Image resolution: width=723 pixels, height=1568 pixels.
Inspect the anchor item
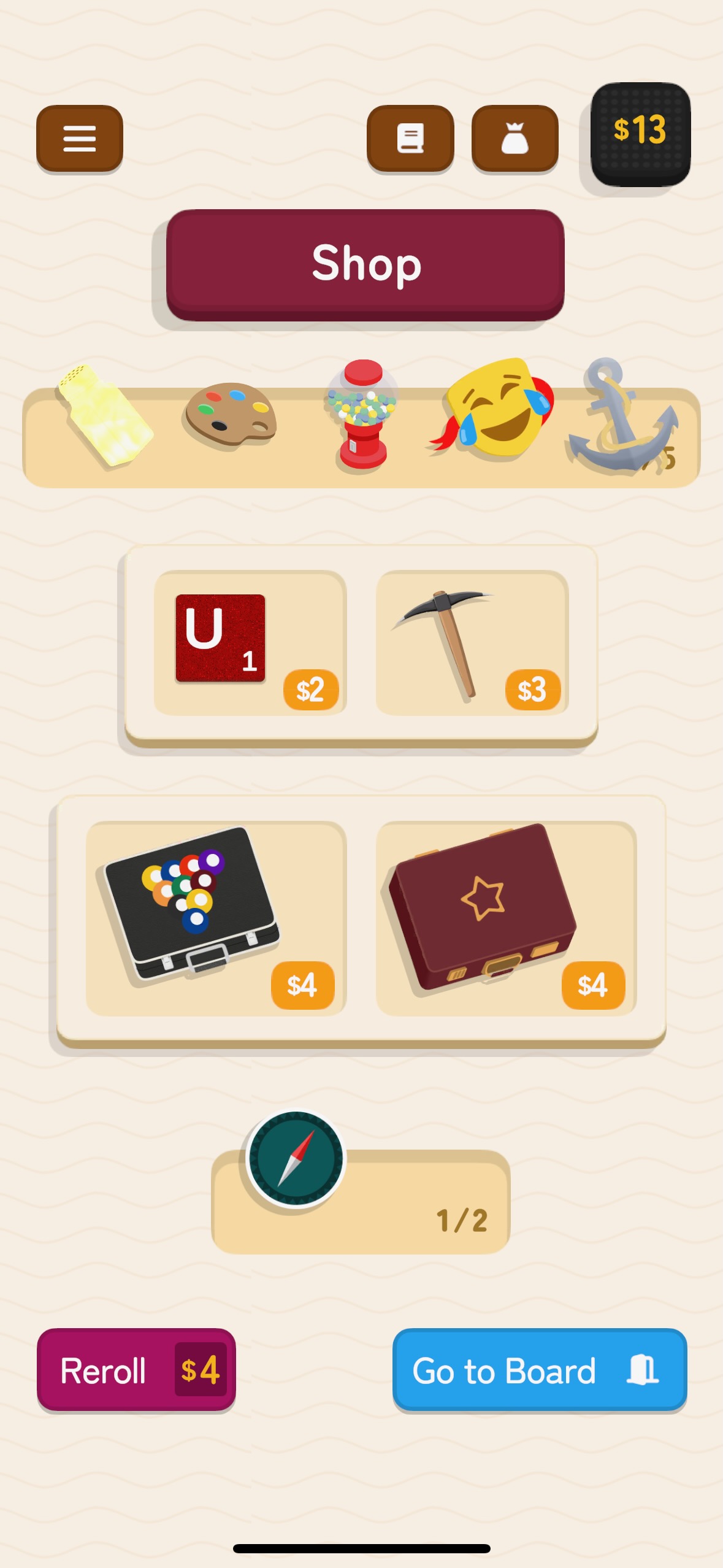pyautogui.click(x=621, y=418)
